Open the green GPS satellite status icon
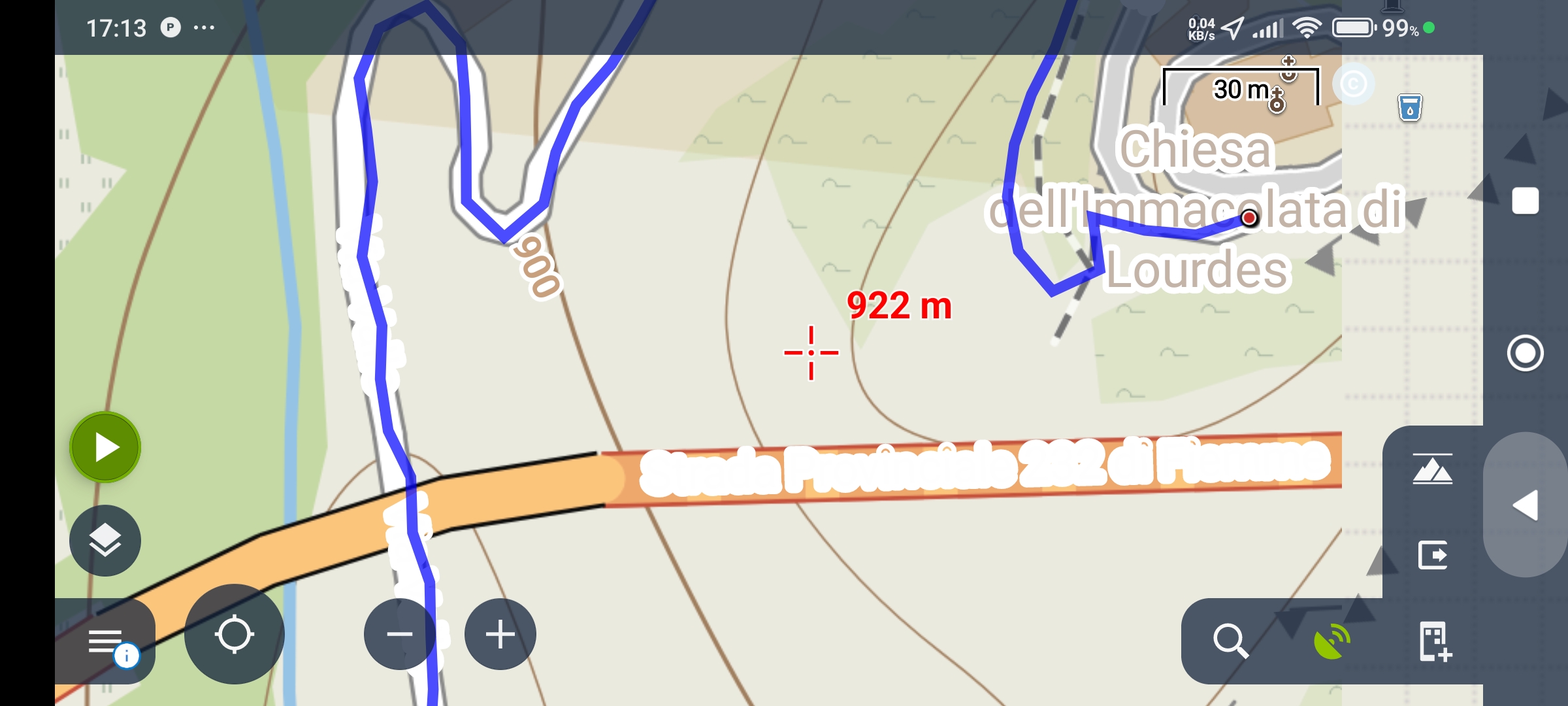1568x706 pixels. [x=1331, y=641]
